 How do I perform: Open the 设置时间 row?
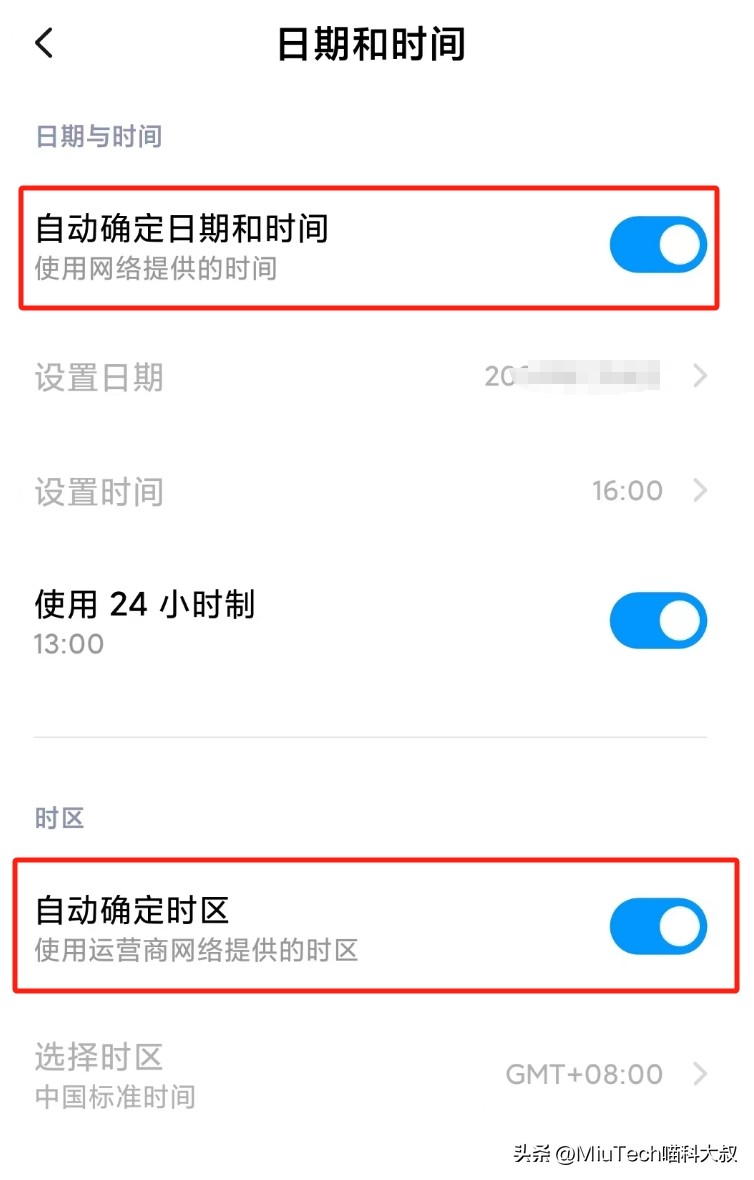370,491
